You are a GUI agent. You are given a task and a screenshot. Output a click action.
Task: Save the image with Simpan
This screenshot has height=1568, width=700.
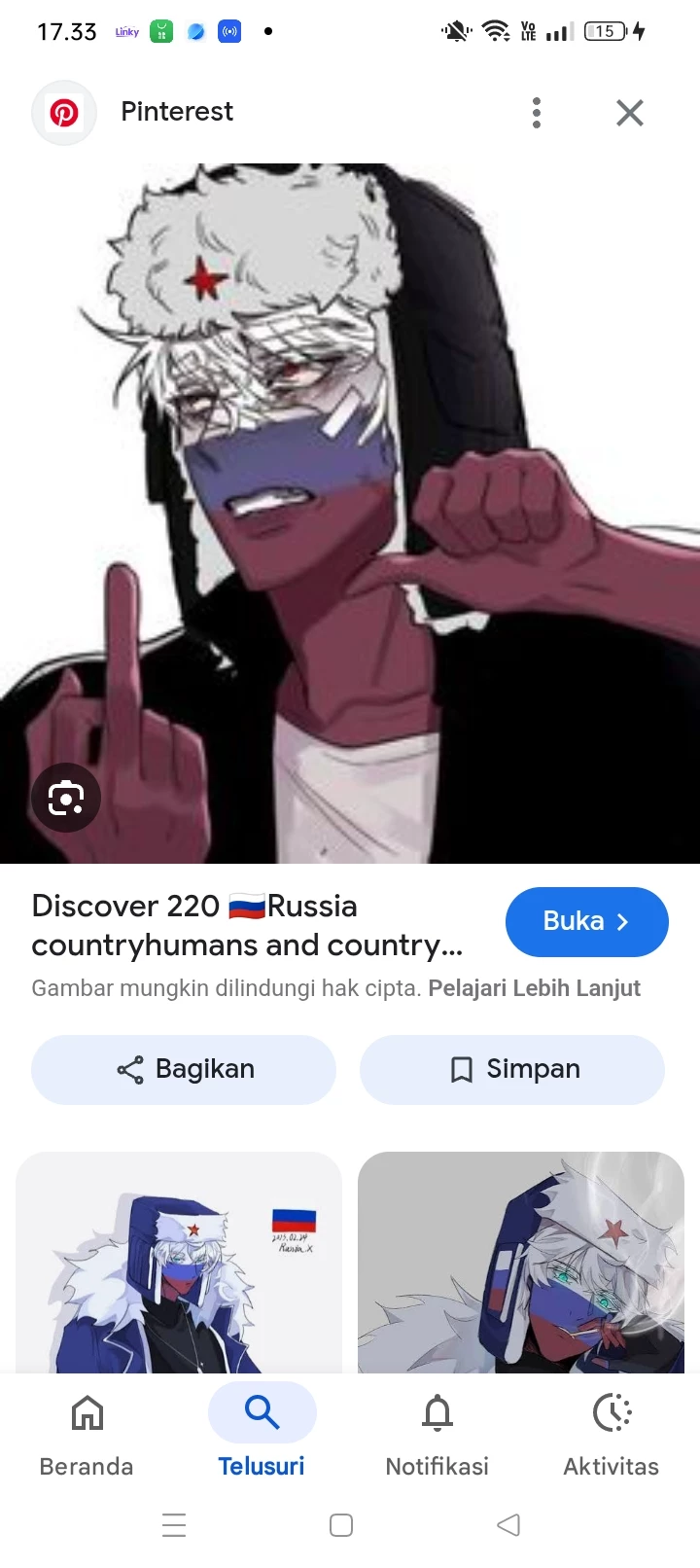[x=512, y=1069]
